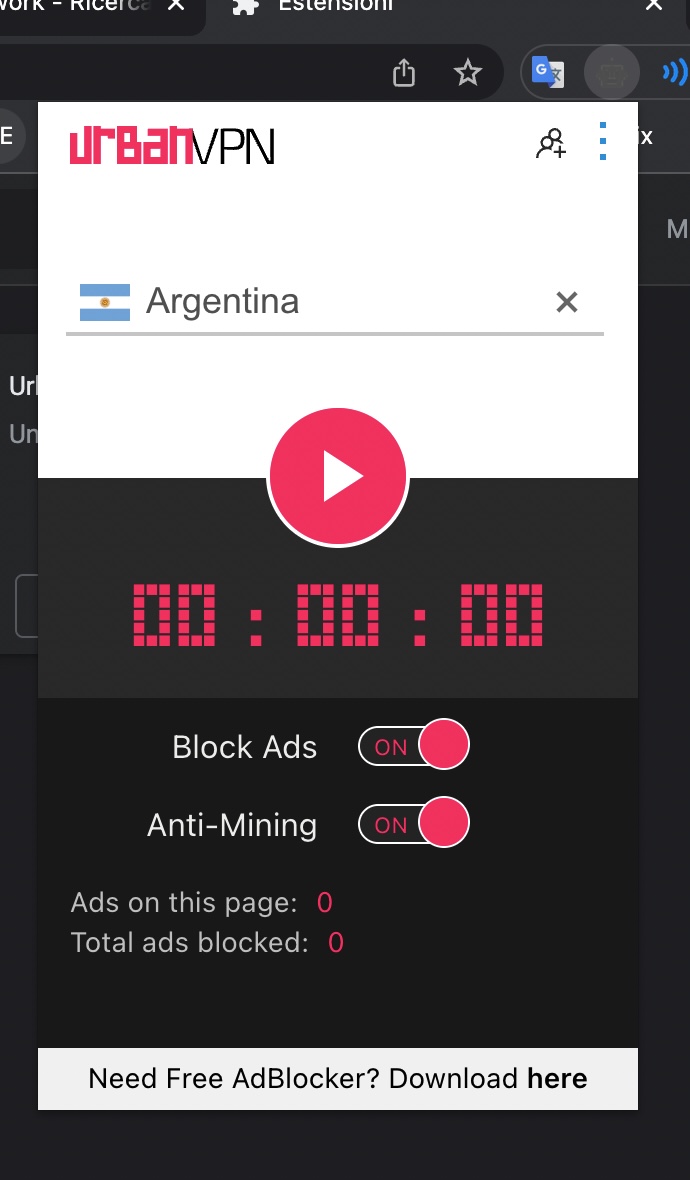The height and width of the screenshot is (1180, 690).
Task: Turn off the Block Ads switch
Action: 414,747
